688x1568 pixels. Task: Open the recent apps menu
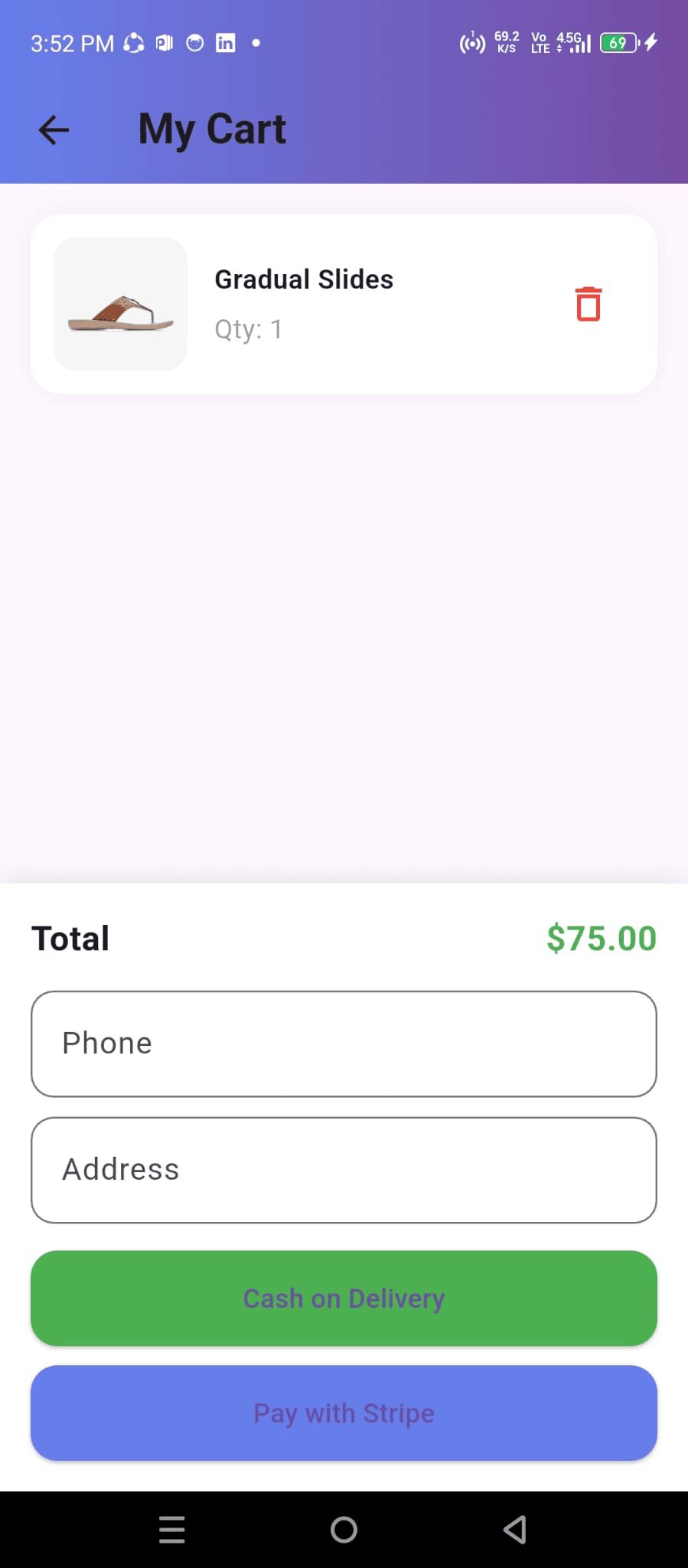point(172,1530)
